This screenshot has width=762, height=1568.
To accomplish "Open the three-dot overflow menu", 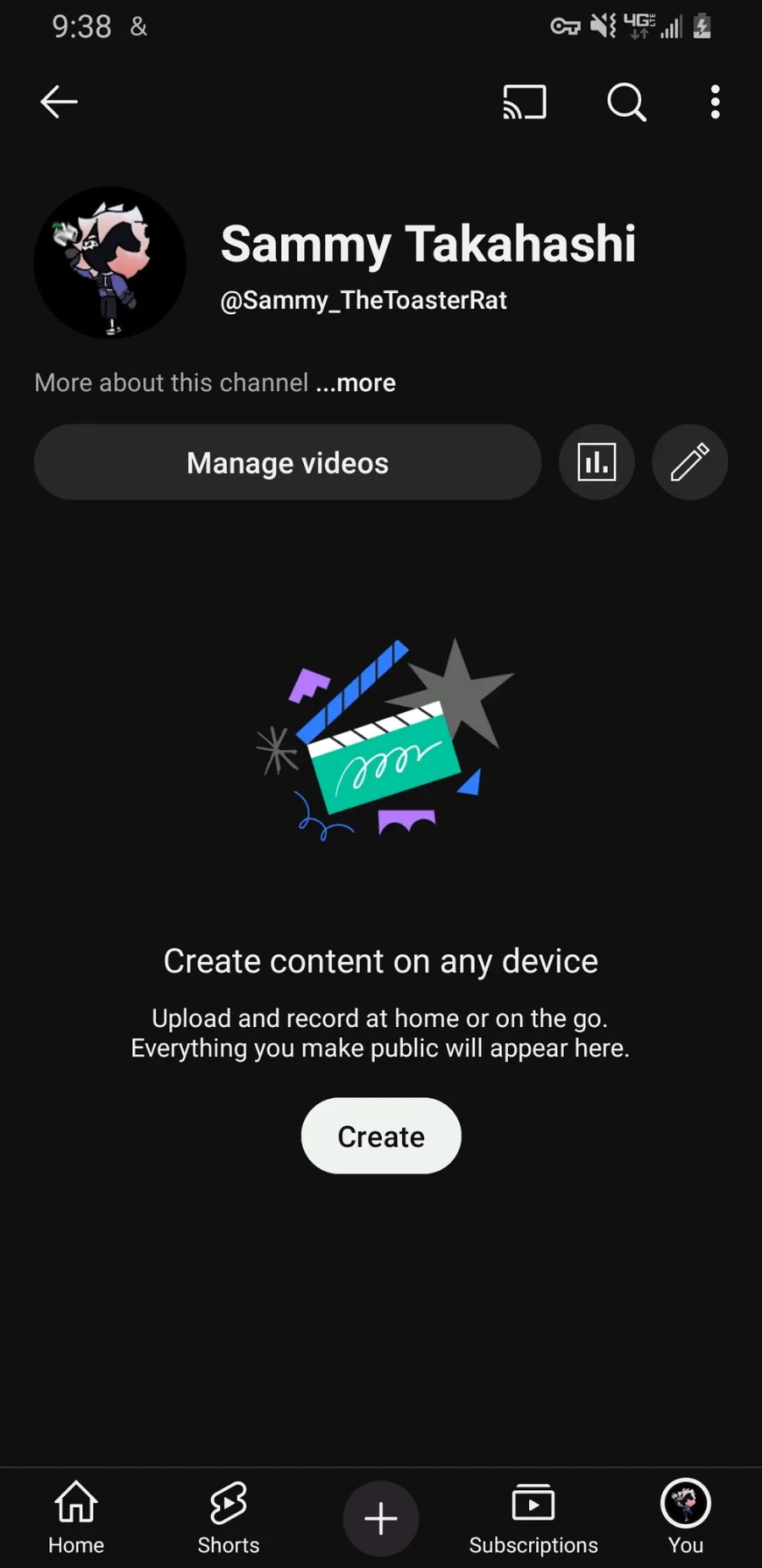I will [x=715, y=102].
